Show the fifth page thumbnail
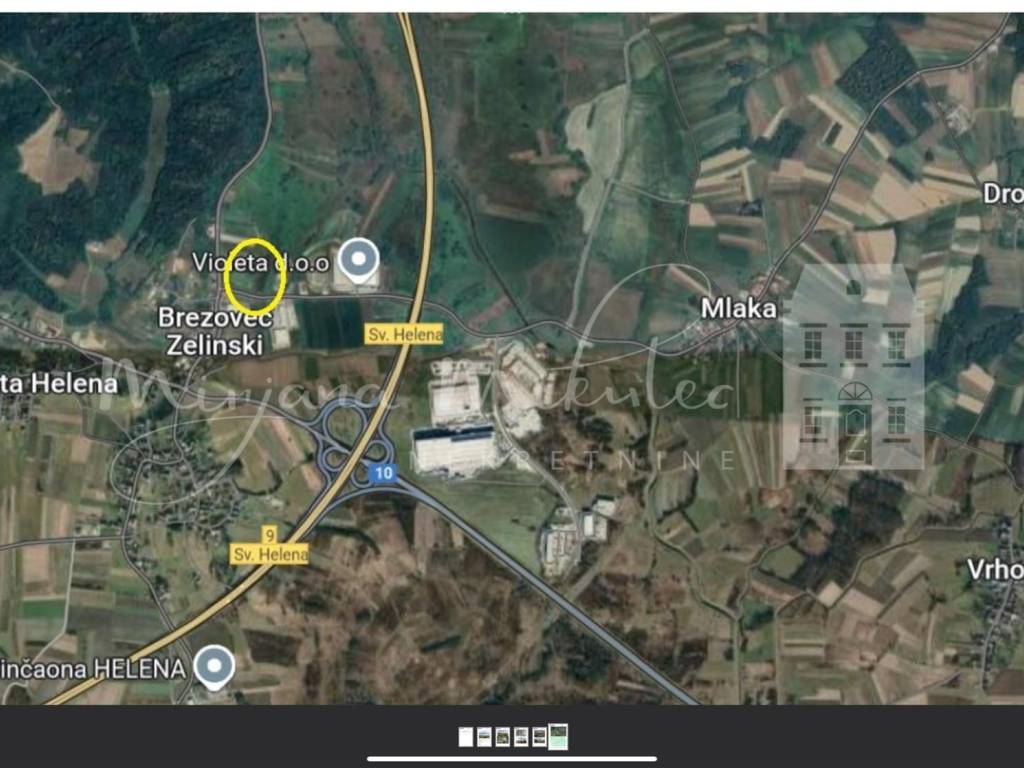The height and width of the screenshot is (768, 1024). point(539,737)
